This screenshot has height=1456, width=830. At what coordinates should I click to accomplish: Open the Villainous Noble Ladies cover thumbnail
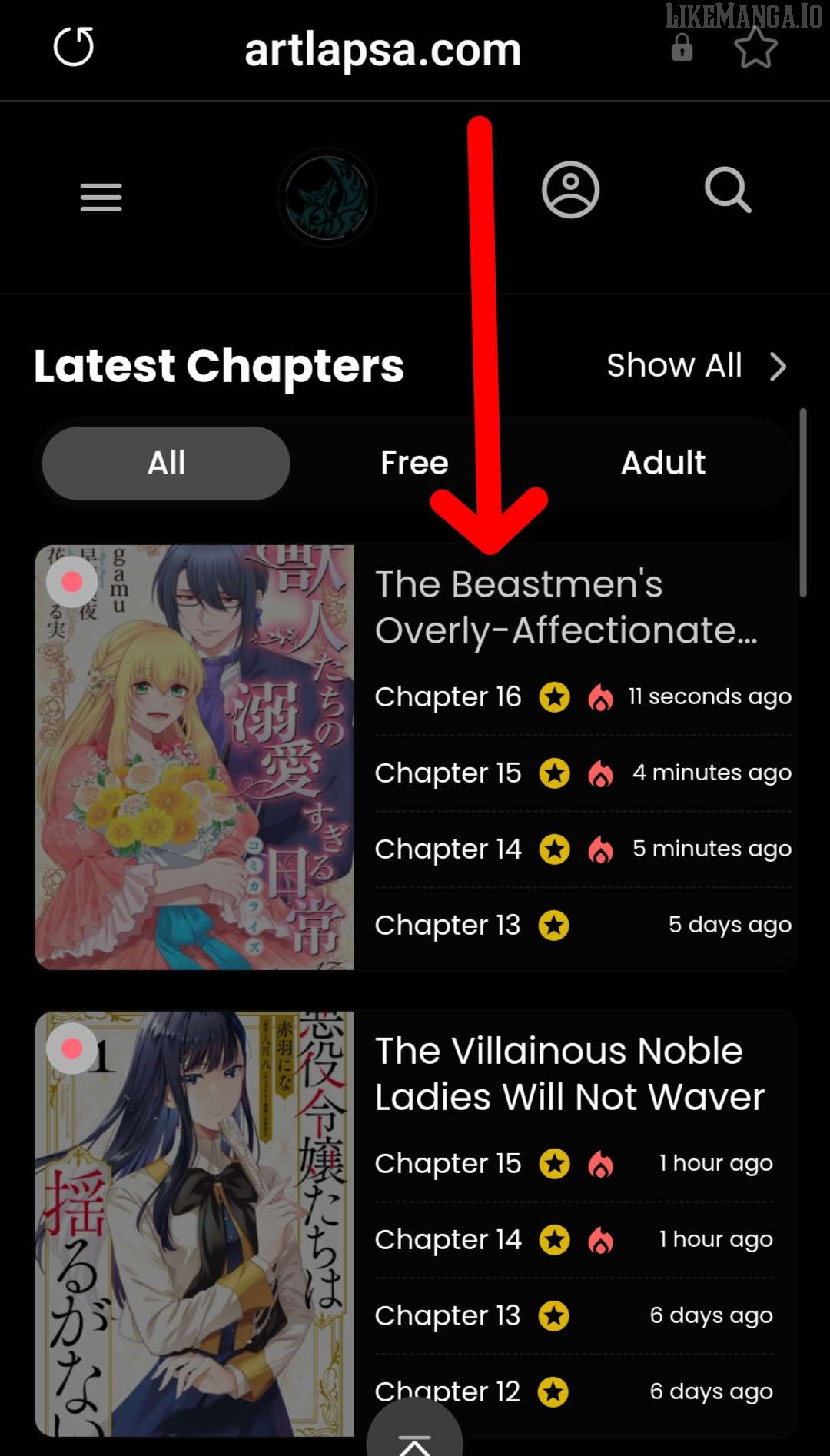point(194,1222)
